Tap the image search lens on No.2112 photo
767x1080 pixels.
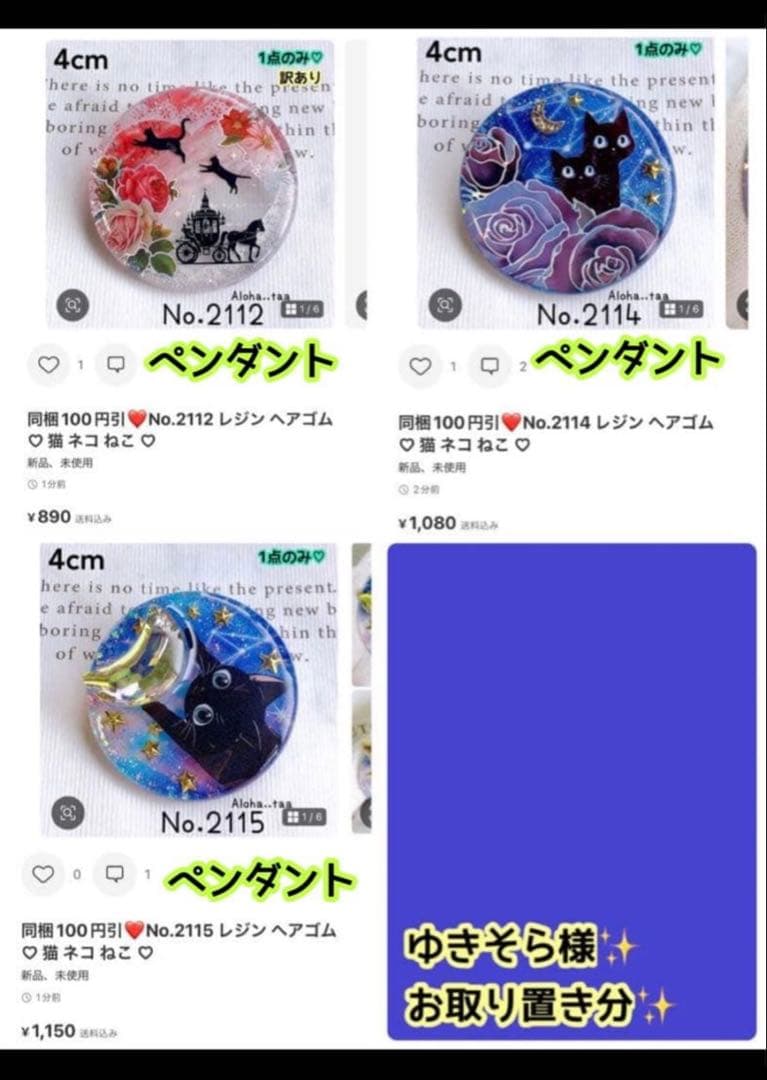[73, 305]
